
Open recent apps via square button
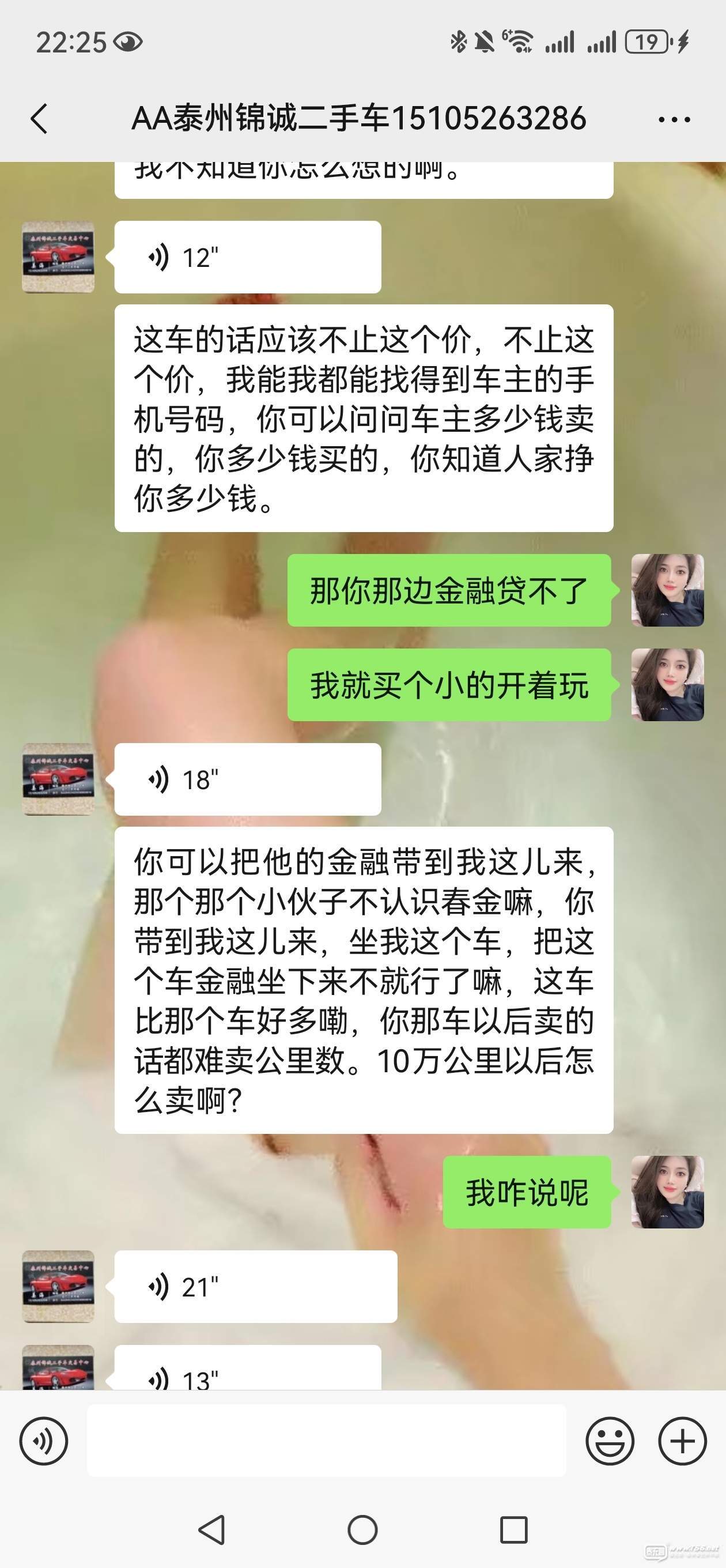[513, 1531]
